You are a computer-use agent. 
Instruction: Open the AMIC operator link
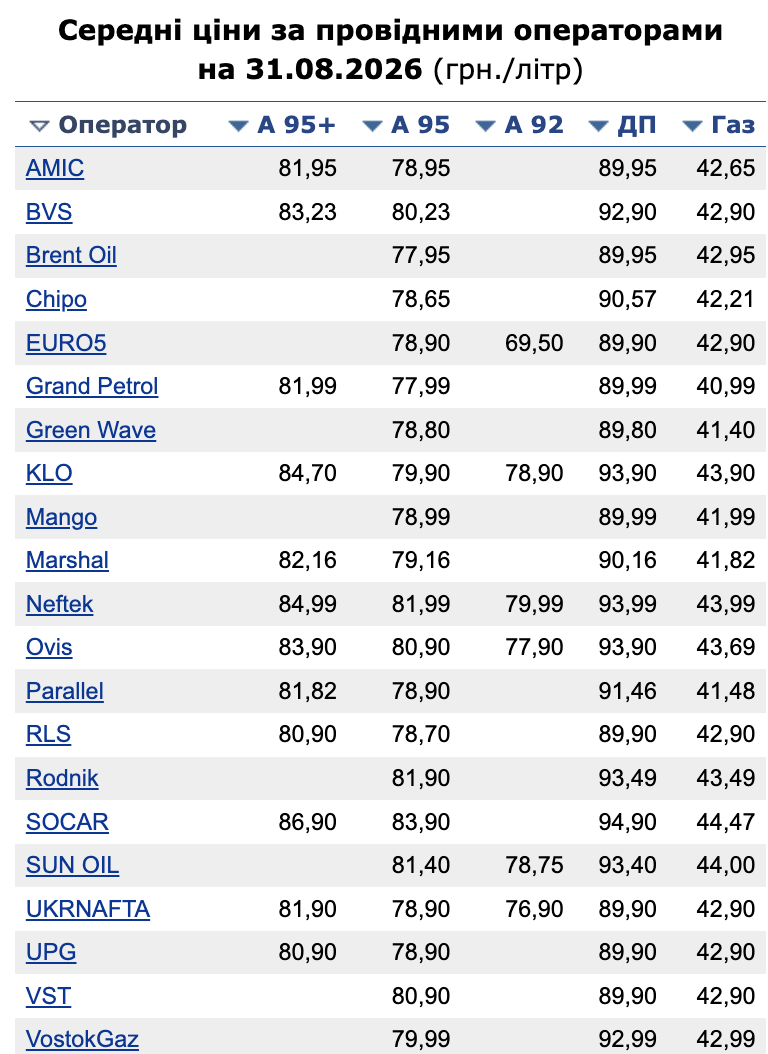tap(55, 168)
